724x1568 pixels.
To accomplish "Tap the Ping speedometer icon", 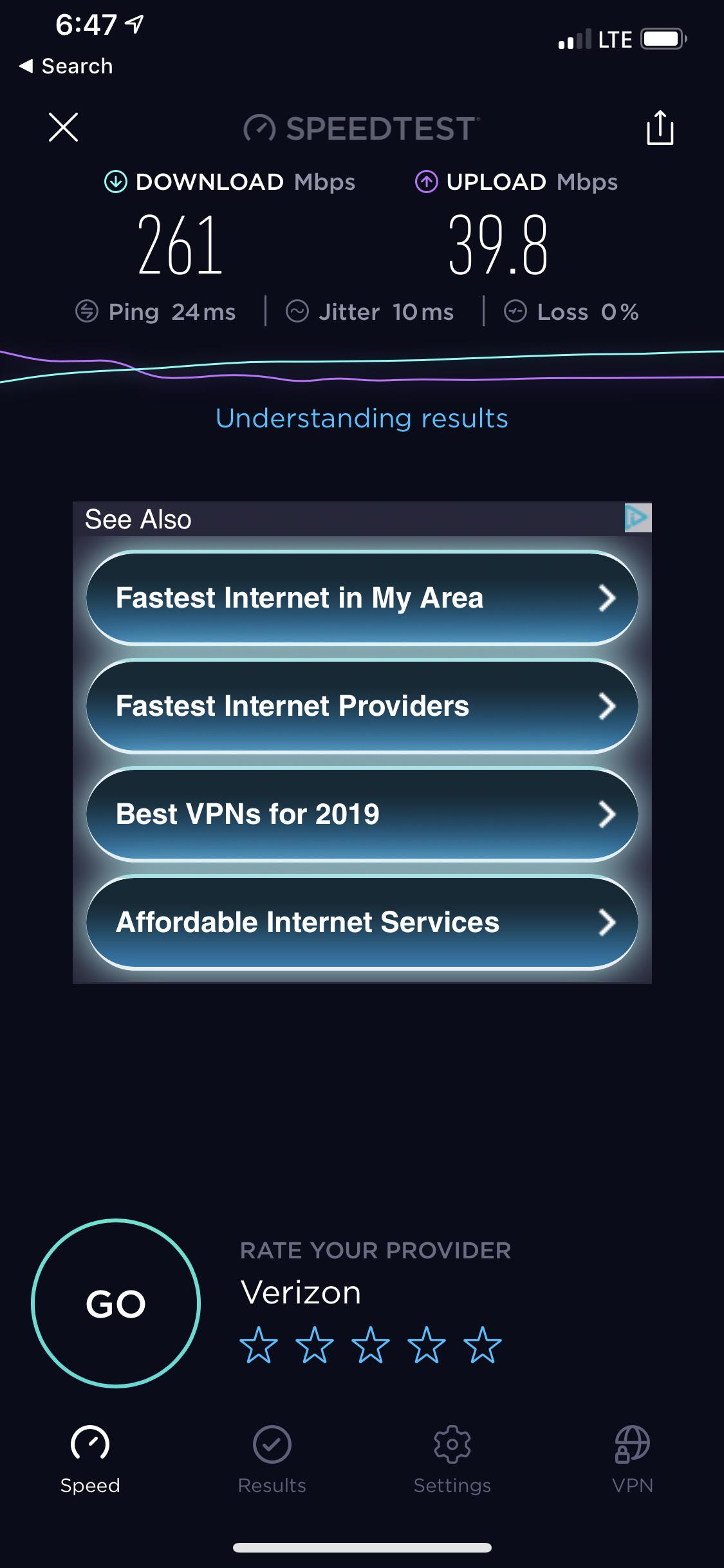I will coord(87,312).
